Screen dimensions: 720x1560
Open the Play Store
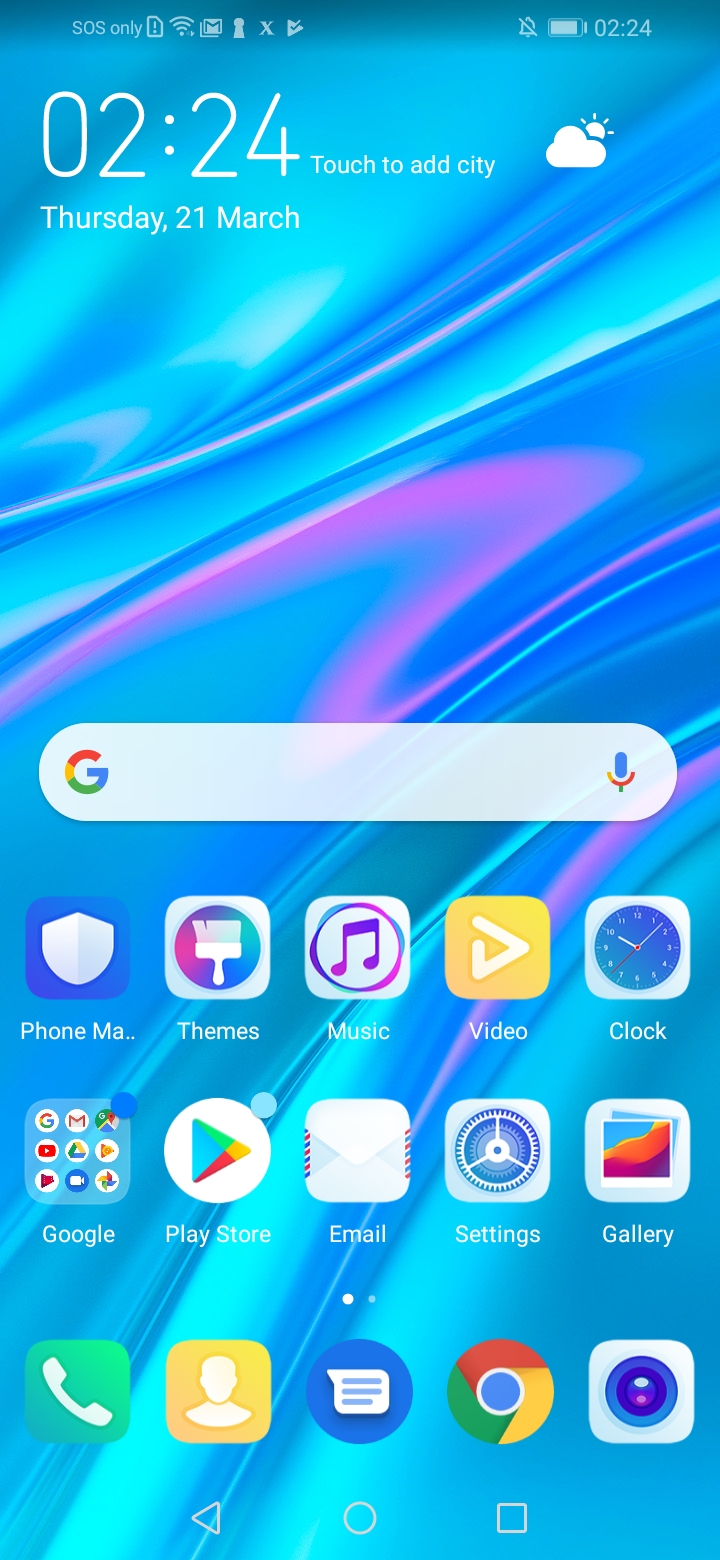click(218, 1151)
